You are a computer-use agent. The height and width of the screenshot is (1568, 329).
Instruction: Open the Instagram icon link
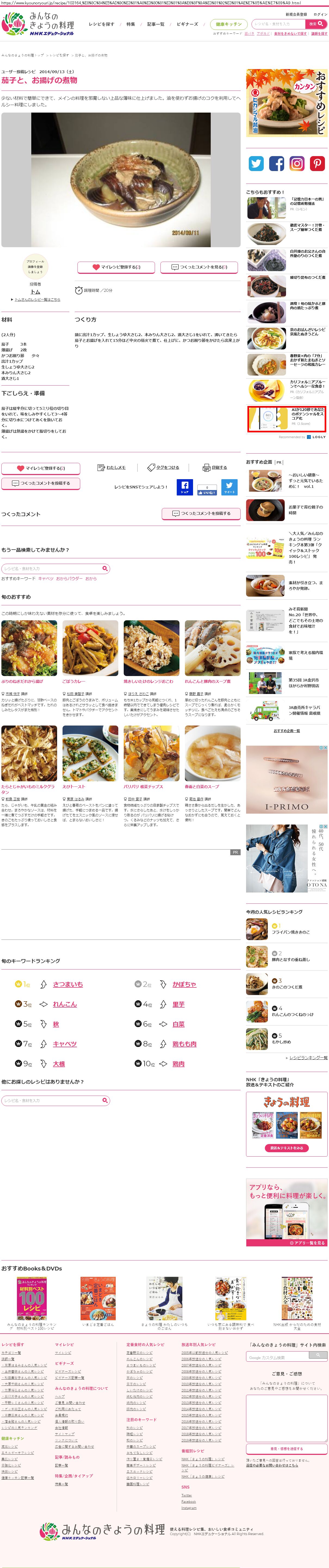[297, 163]
